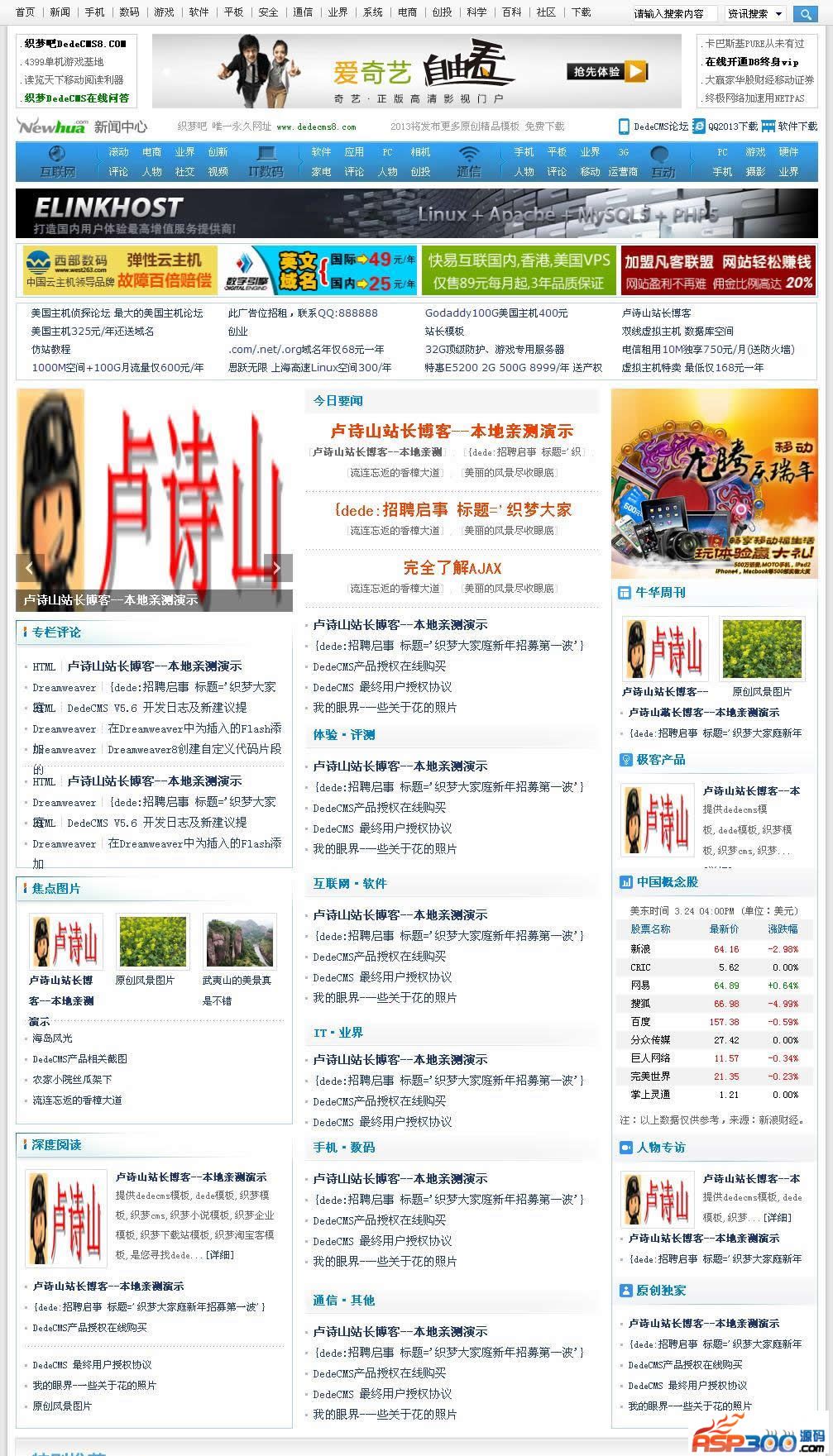Open 下载 in the top navigation
This screenshot has height=1456, width=833.
tap(581, 12)
